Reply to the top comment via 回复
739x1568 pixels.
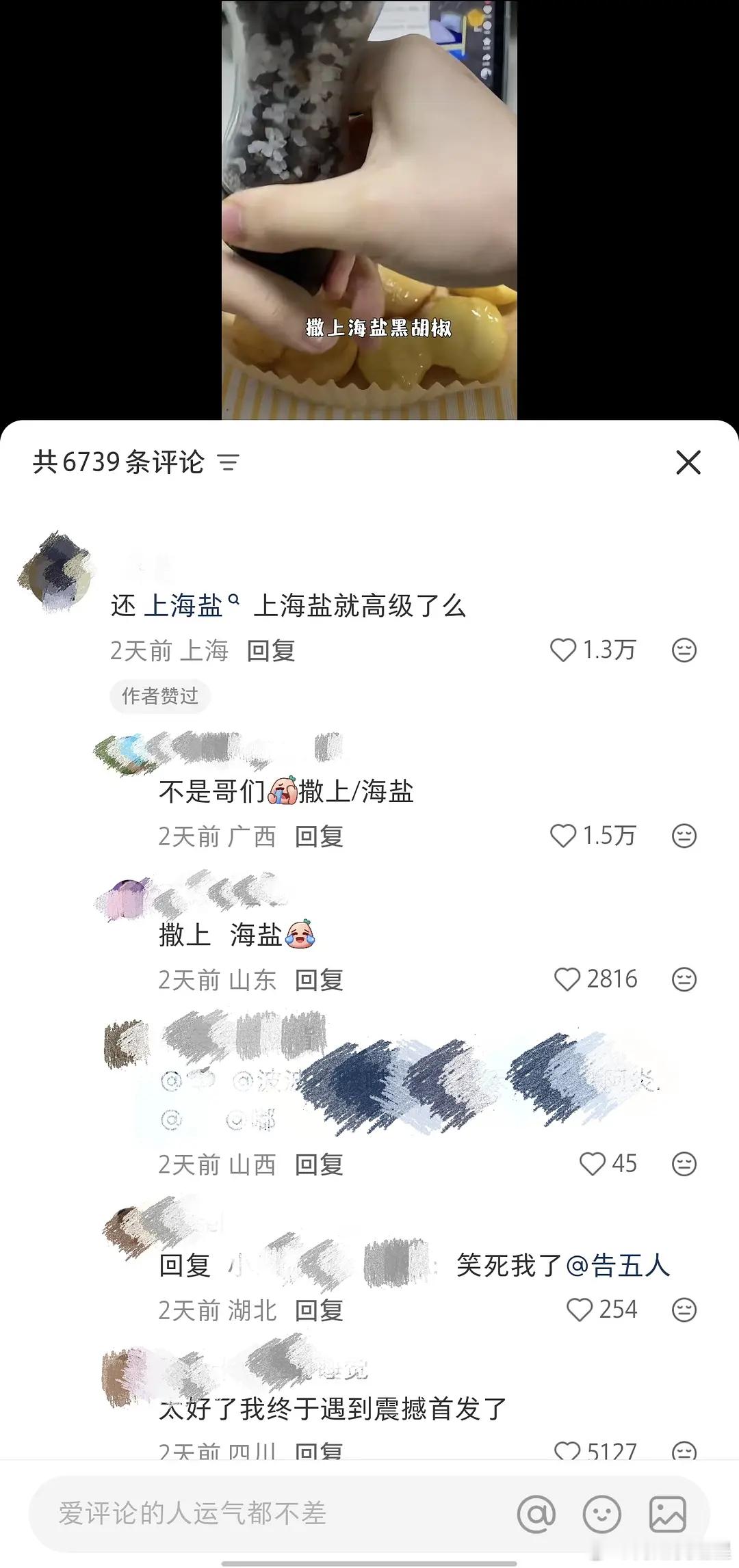pyautogui.click(x=270, y=652)
